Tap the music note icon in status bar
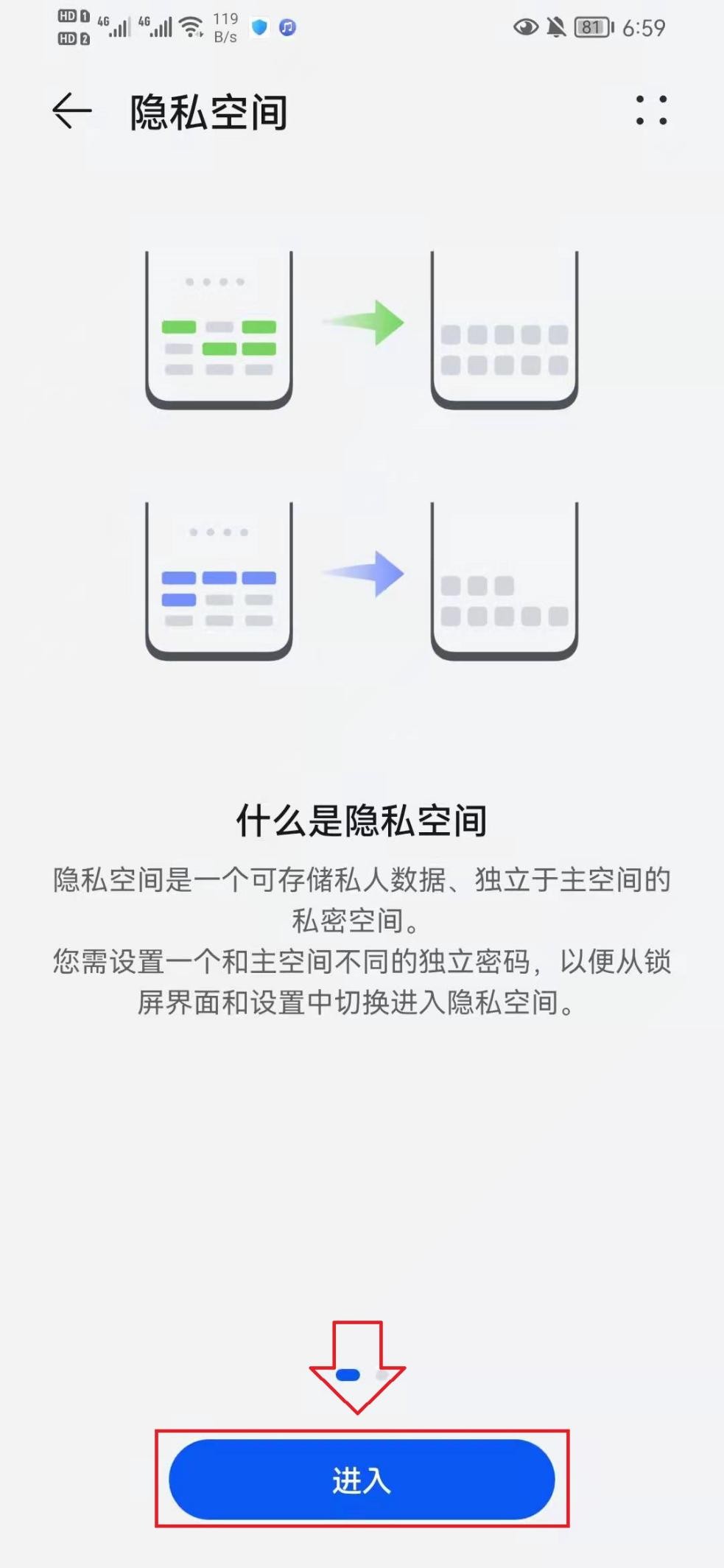The image size is (724, 1568). [287, 28]
